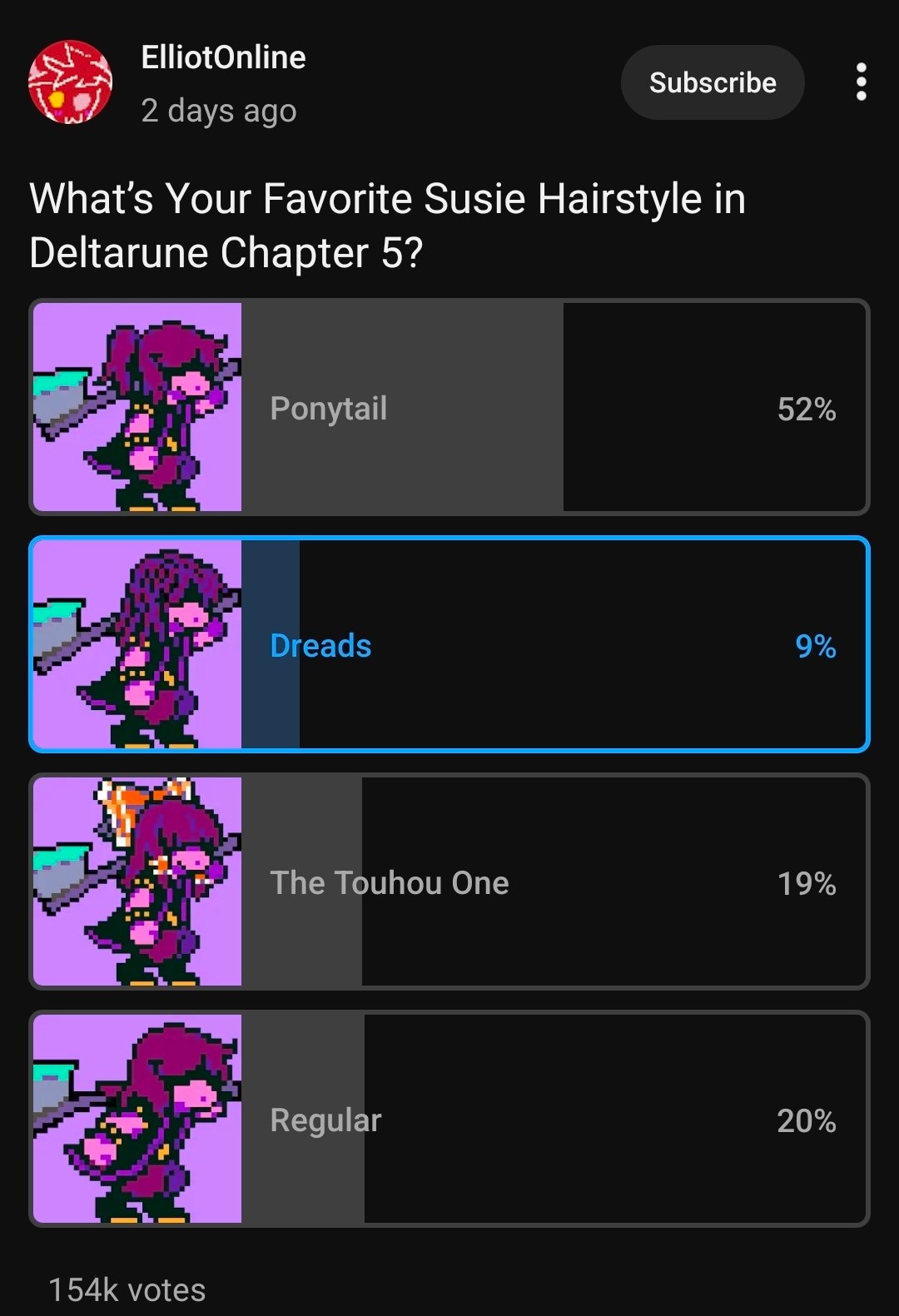Select the Dreads poll option
This screenshot has height=1316, width=899.
449,644
